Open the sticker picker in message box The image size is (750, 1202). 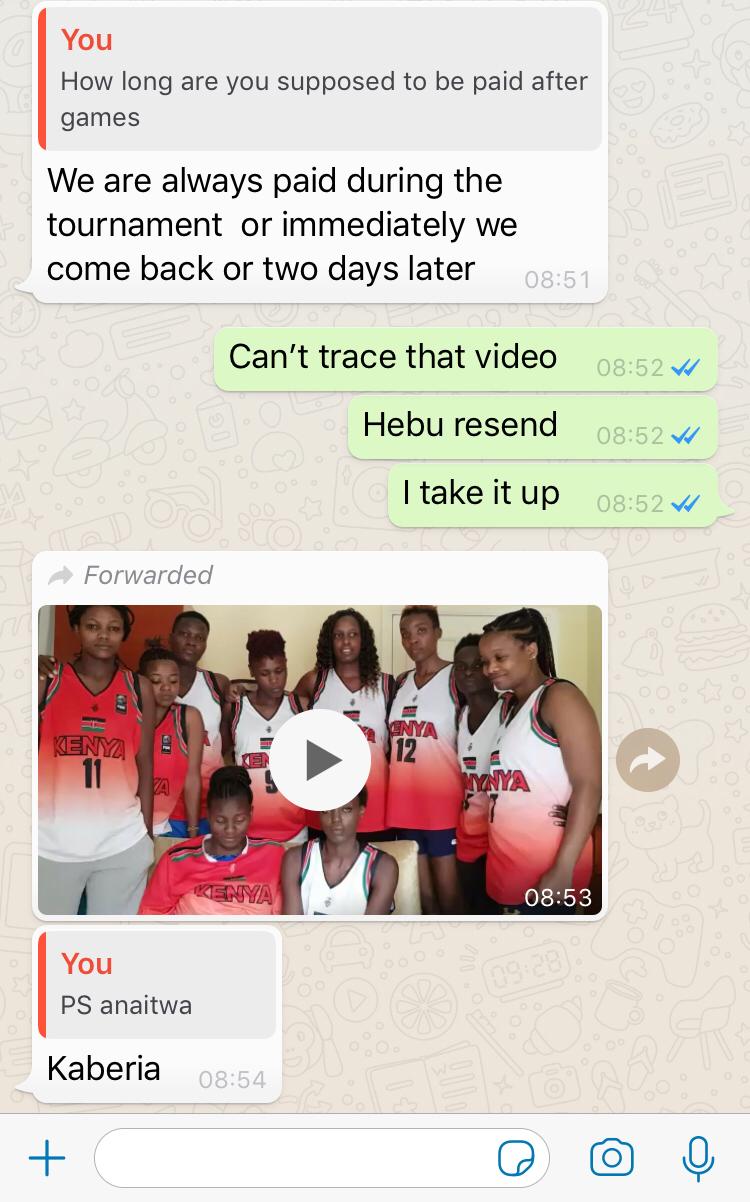tap(515, 1158)
